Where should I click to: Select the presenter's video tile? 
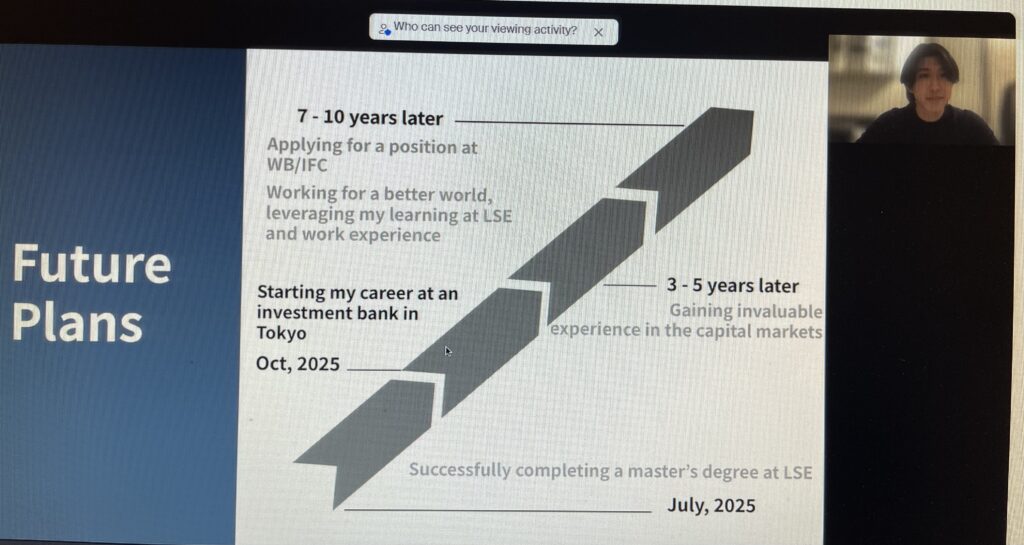(x=921, y=91)
